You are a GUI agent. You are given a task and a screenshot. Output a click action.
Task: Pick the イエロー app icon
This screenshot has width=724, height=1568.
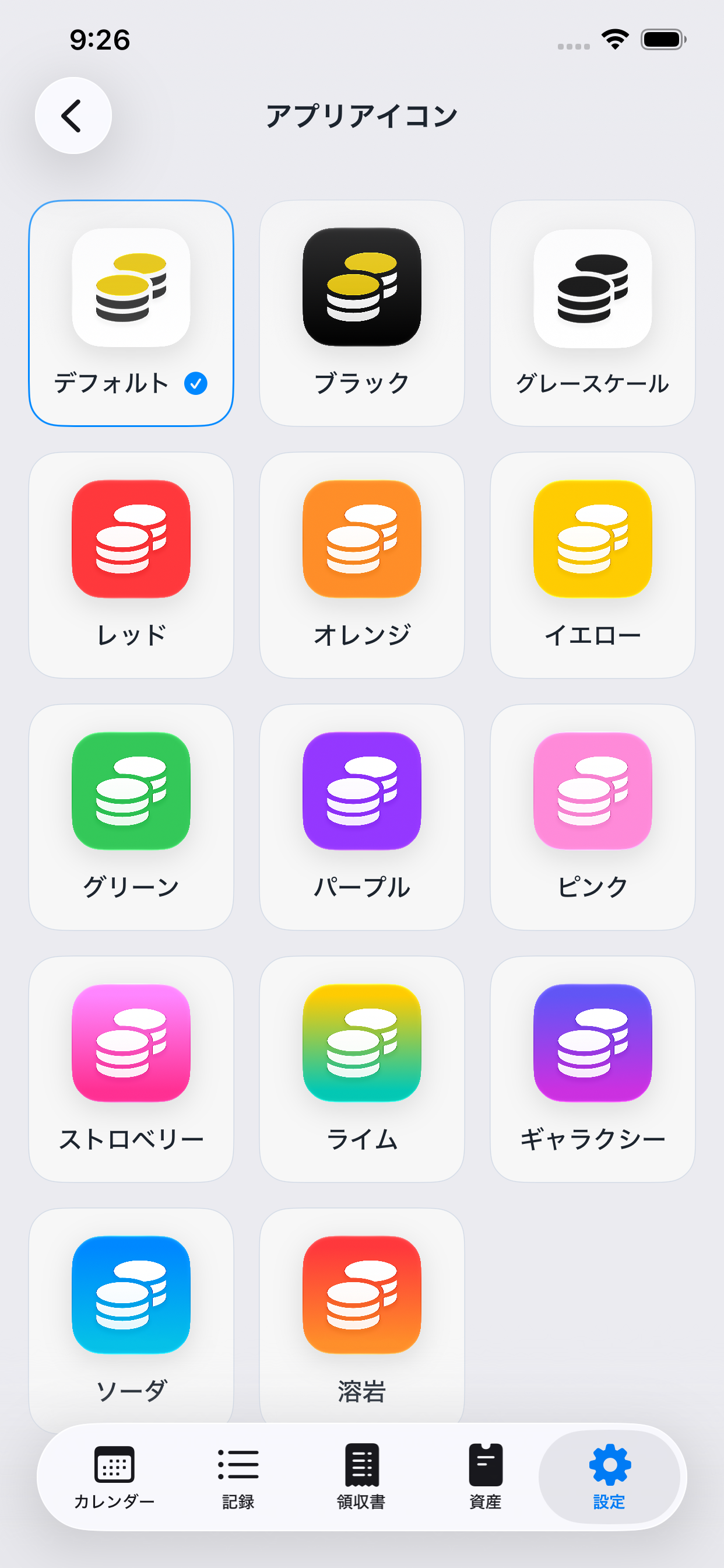593,565
